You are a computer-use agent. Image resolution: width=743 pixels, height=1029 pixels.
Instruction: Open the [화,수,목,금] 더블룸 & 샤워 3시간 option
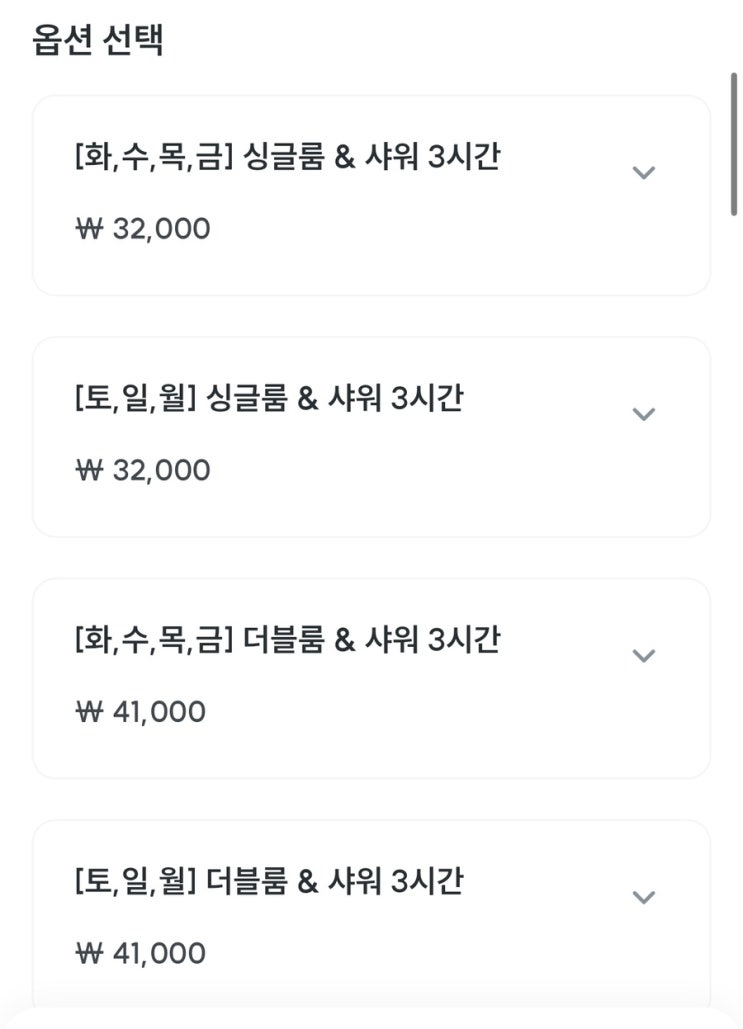(644, 656)
